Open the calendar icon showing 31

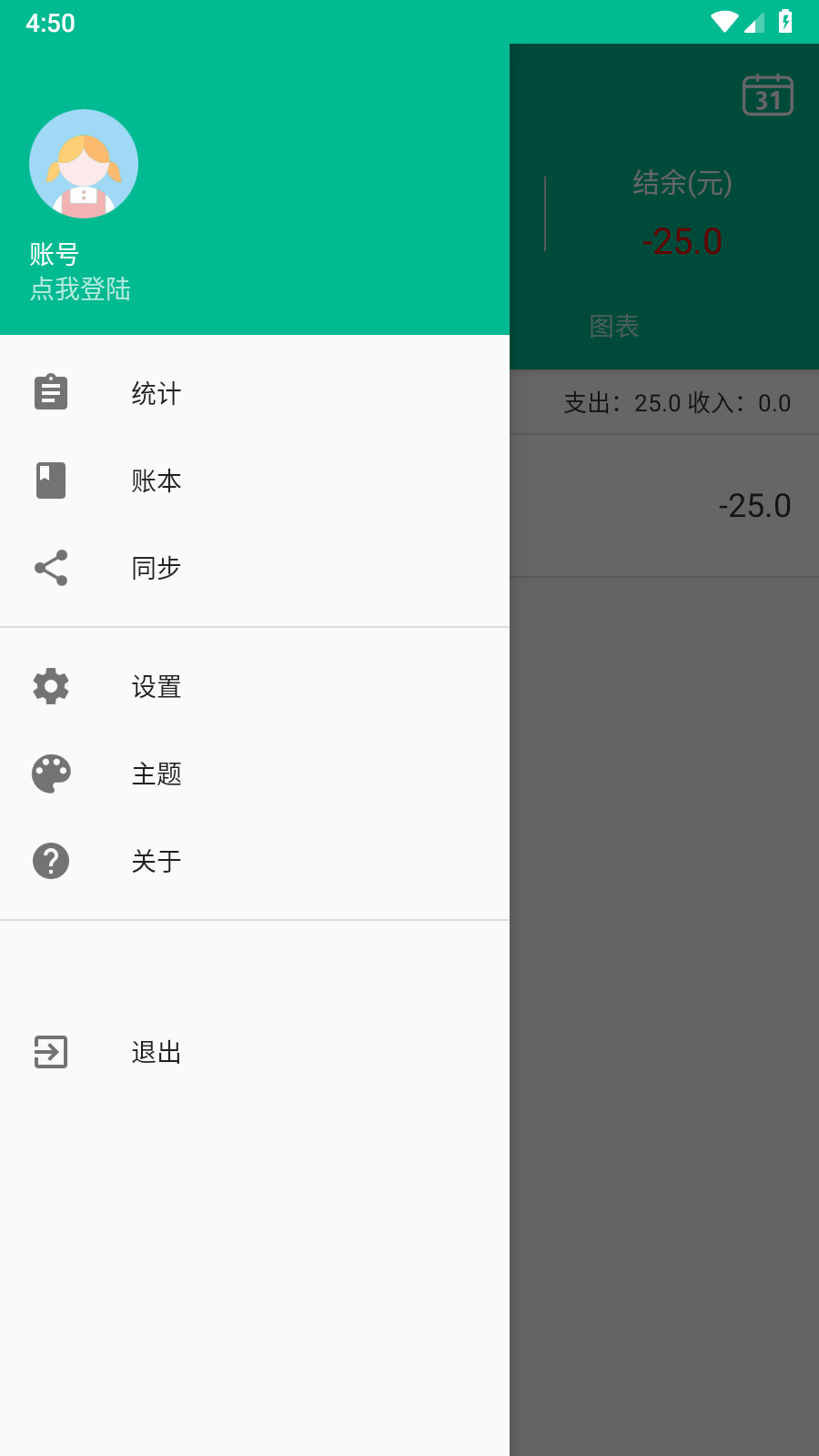[767, 94]
